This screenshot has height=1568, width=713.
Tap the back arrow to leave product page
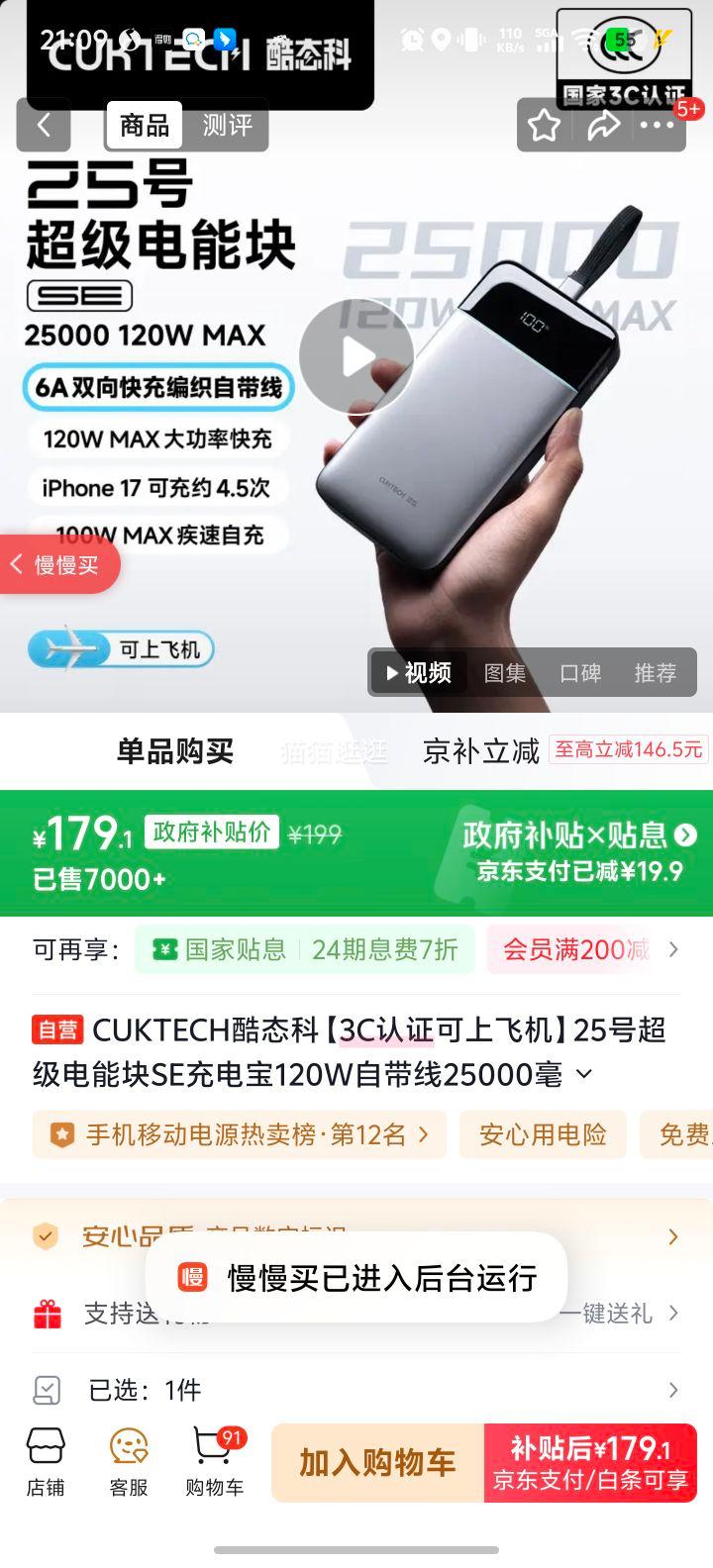click(42, 126)
